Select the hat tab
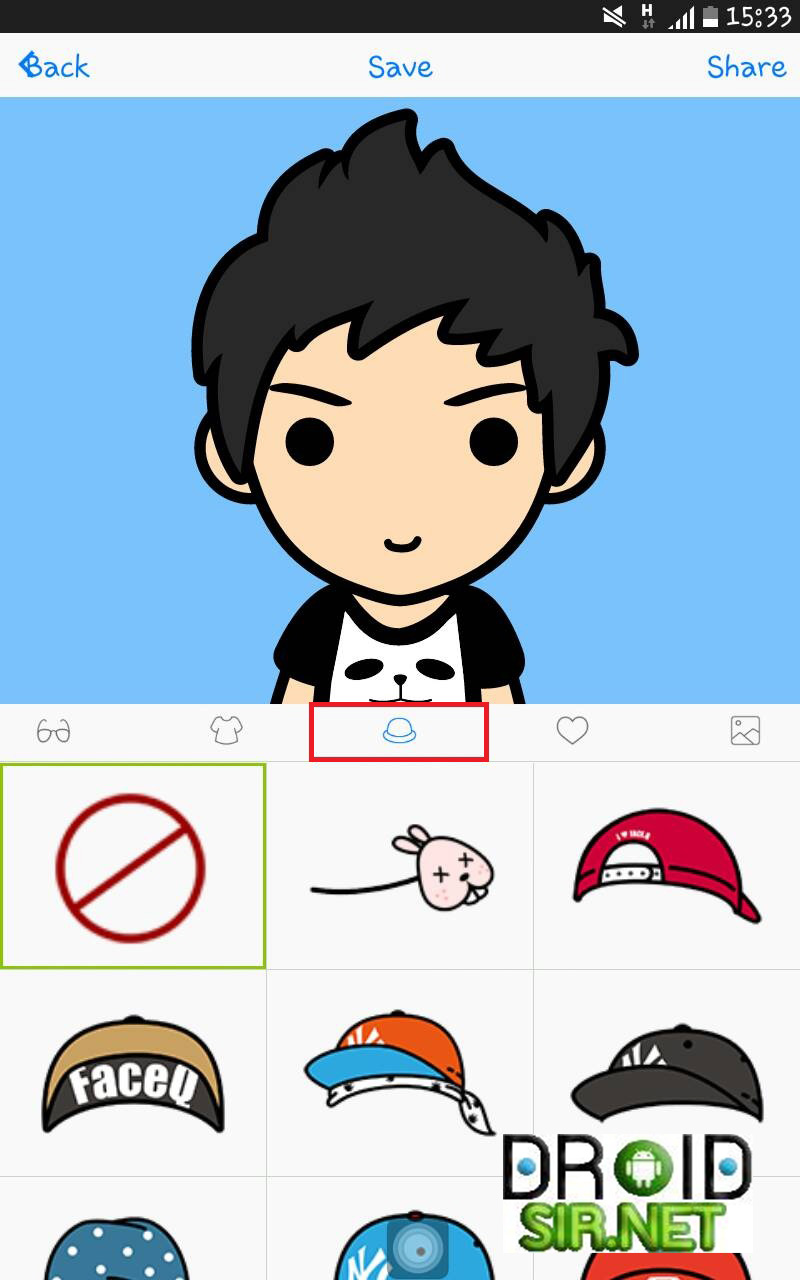The width and height of the screenshot is (800, 1280). [399, 733]
